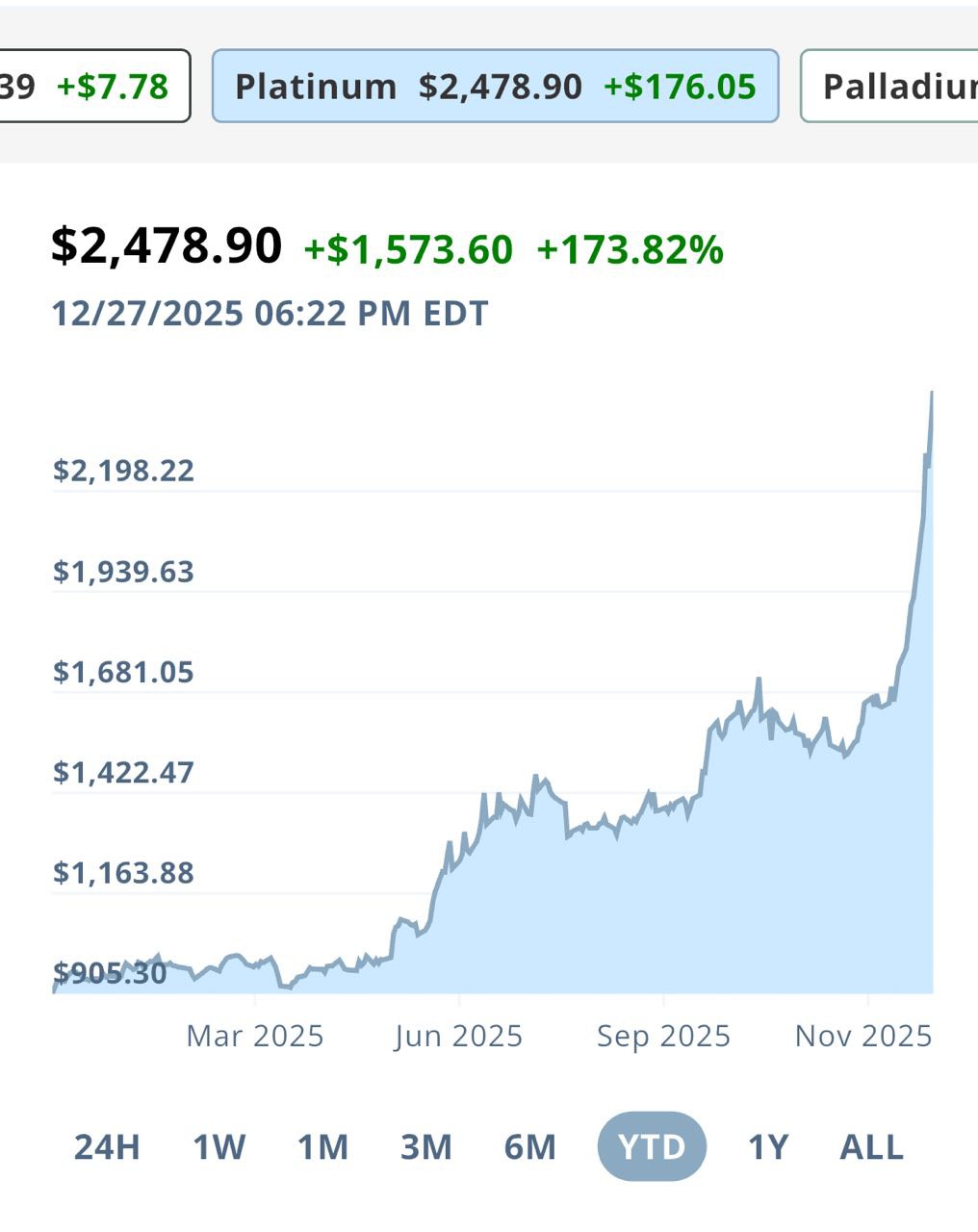Viewport: 978px width, 1232px height.
Task: Show ALL time price history
Action: point(872,1147)
